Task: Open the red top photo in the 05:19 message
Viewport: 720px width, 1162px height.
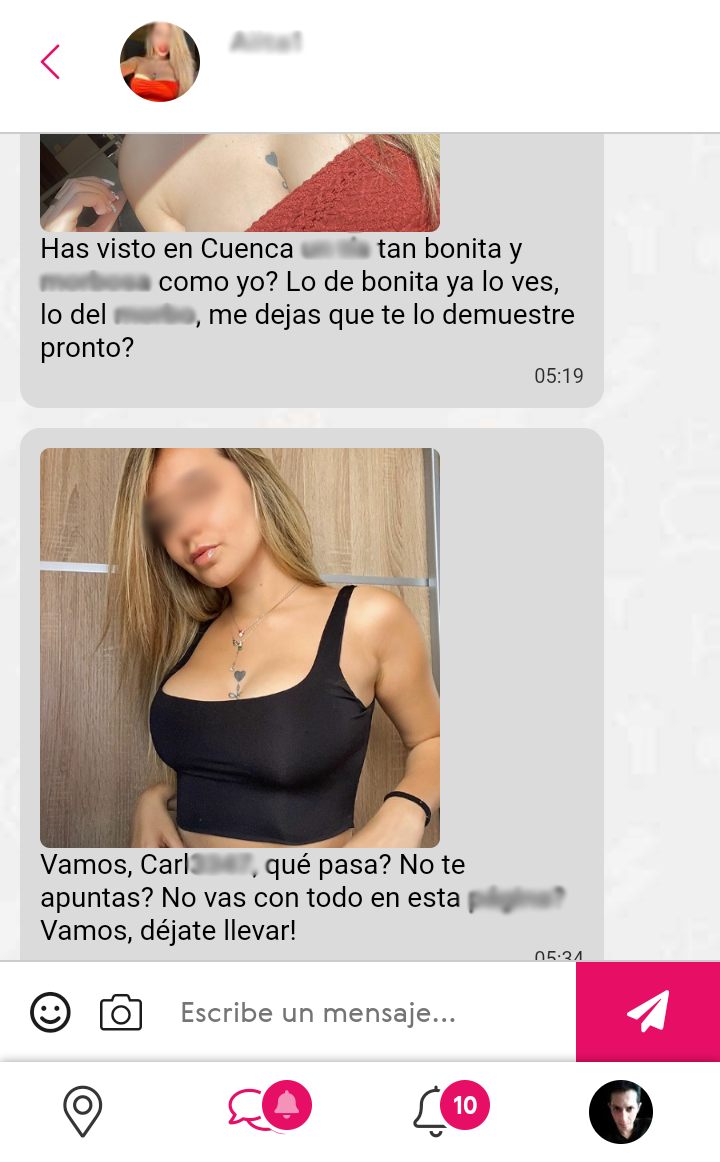Action: (x=240, y=182)
